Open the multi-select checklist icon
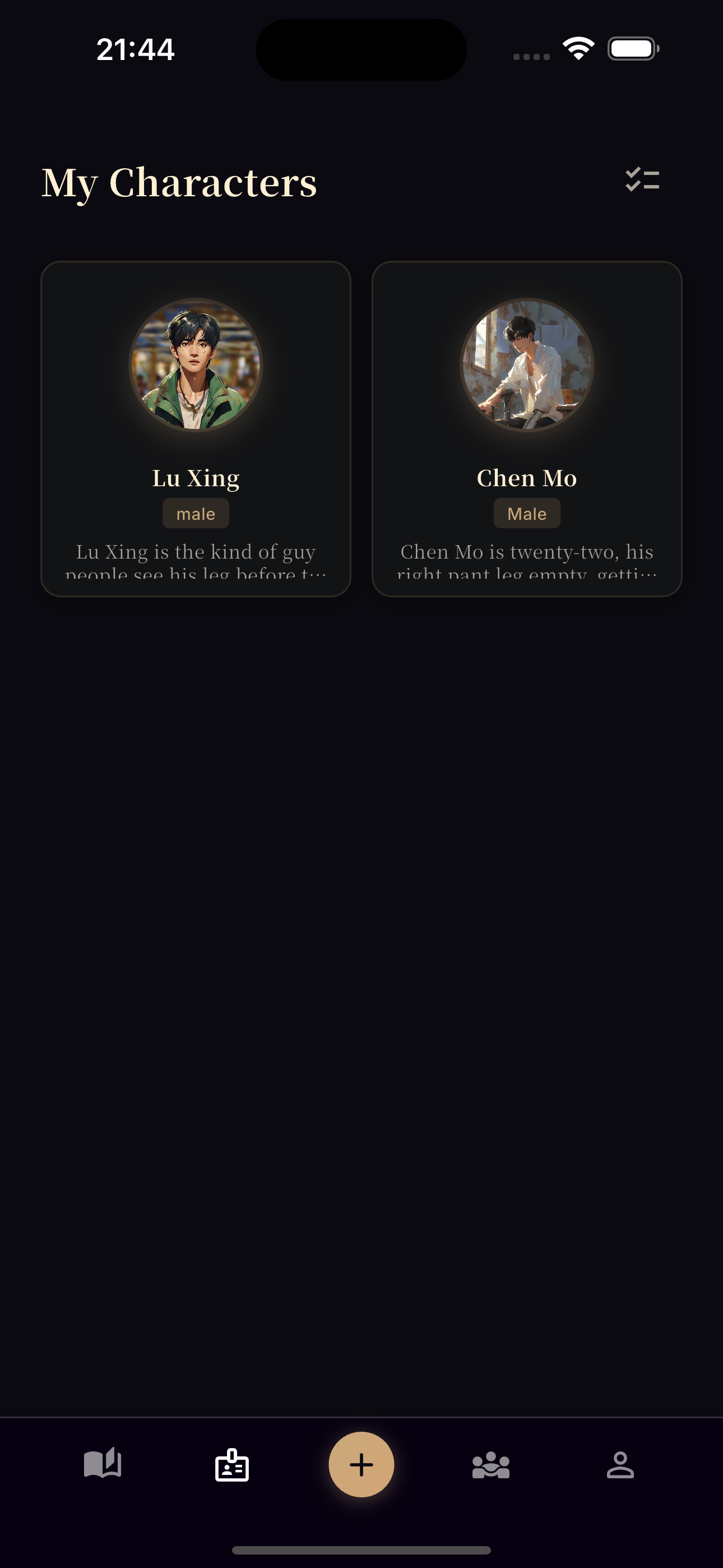723x1568 pixels. 642,179
